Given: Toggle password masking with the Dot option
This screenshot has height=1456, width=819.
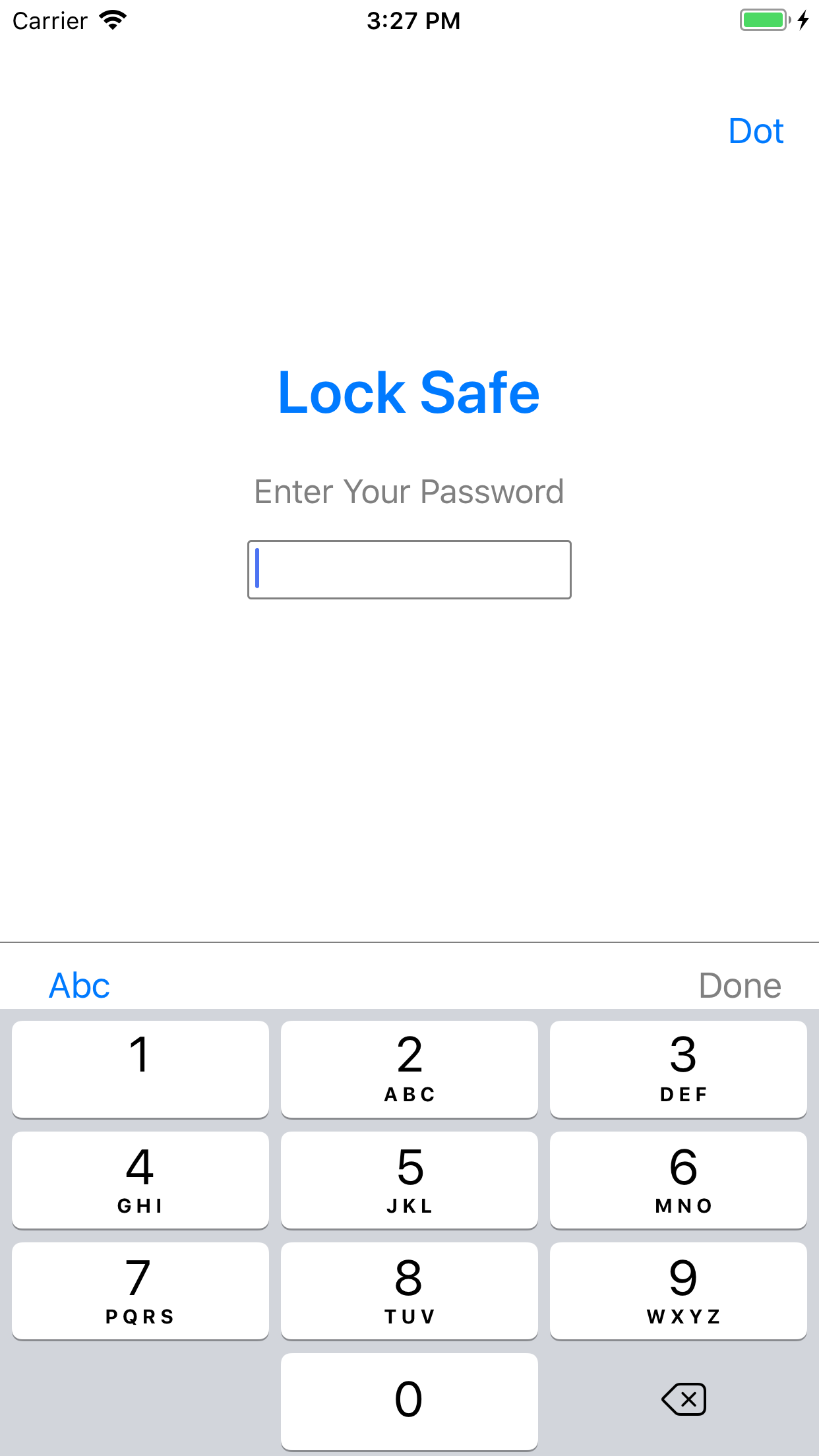Looking at the screenshot, I should pyautogui.click(x=756, y=131).
